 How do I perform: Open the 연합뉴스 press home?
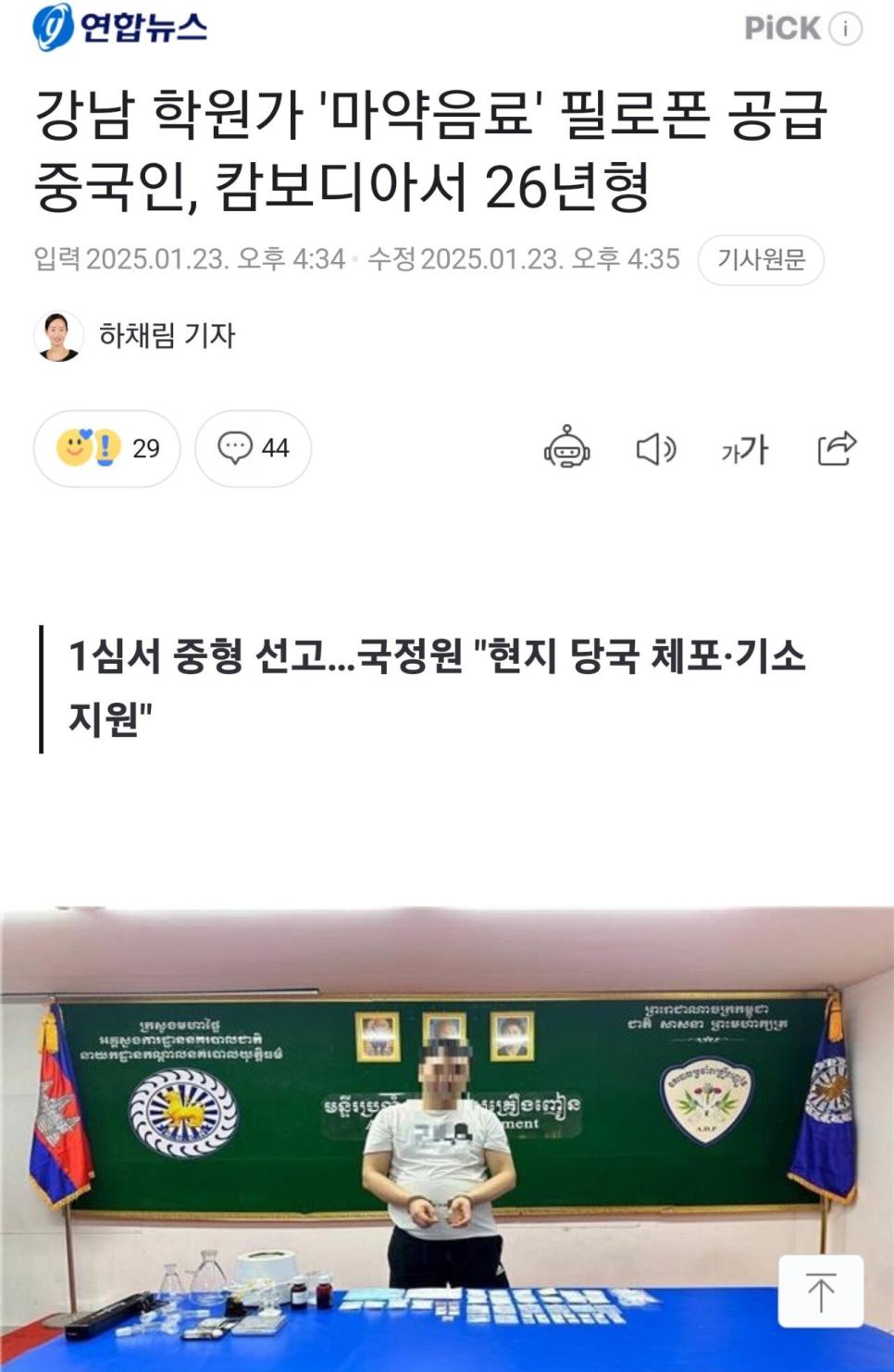tap(120, 27)
